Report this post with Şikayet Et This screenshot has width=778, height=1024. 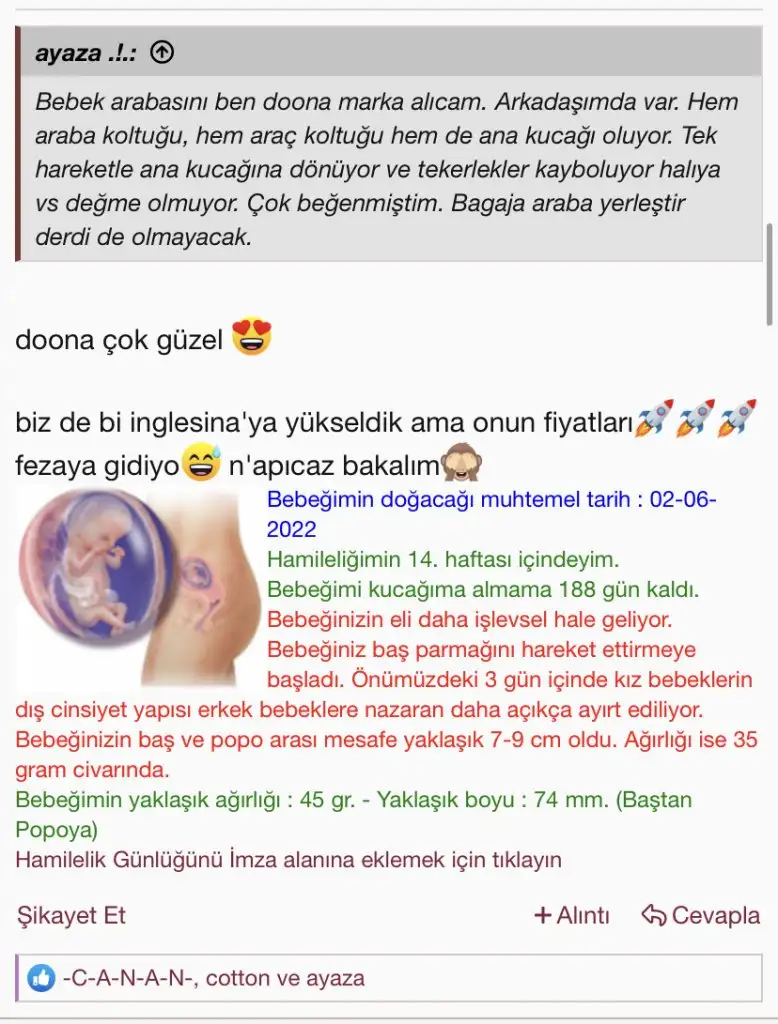click(71, 915)
